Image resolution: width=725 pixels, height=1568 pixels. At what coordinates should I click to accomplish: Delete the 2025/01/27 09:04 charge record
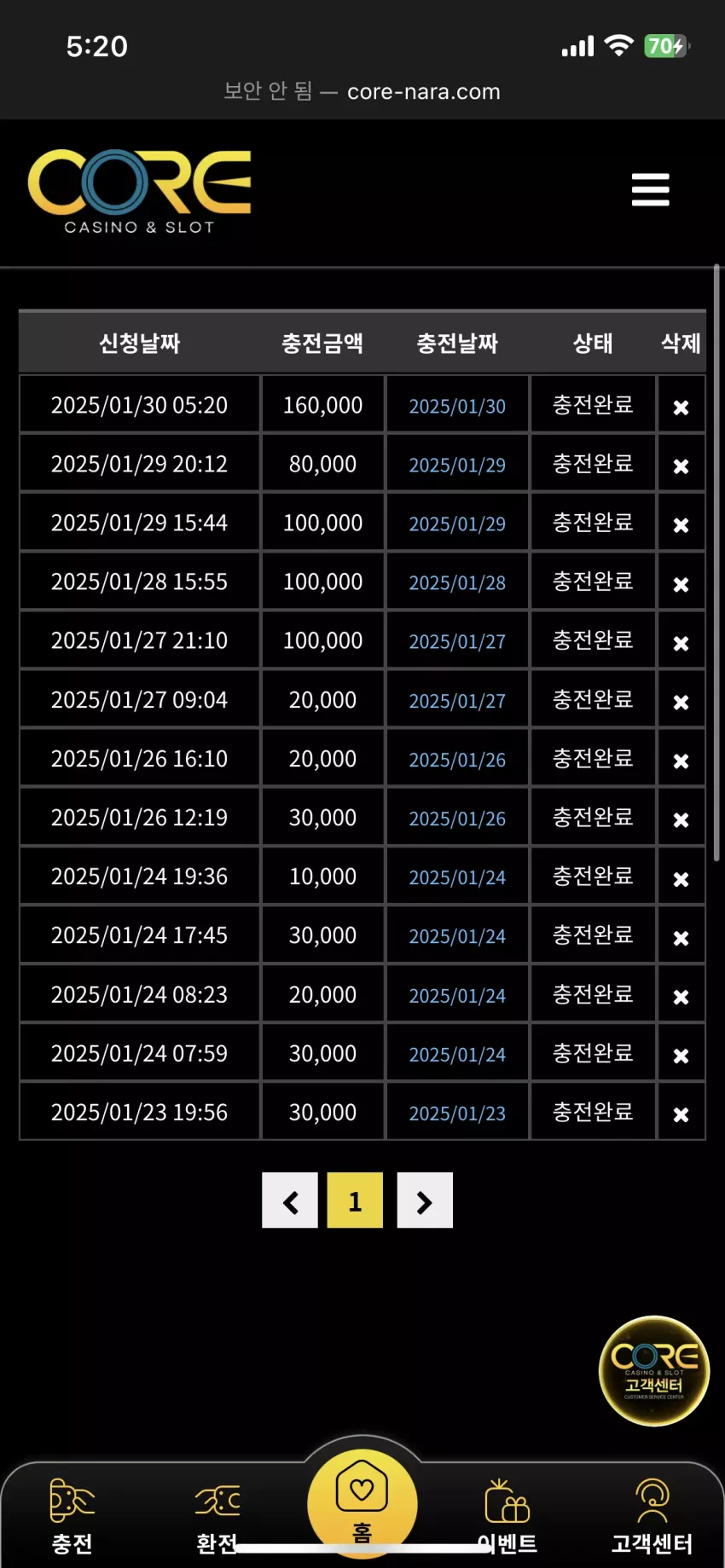point(681,703)
